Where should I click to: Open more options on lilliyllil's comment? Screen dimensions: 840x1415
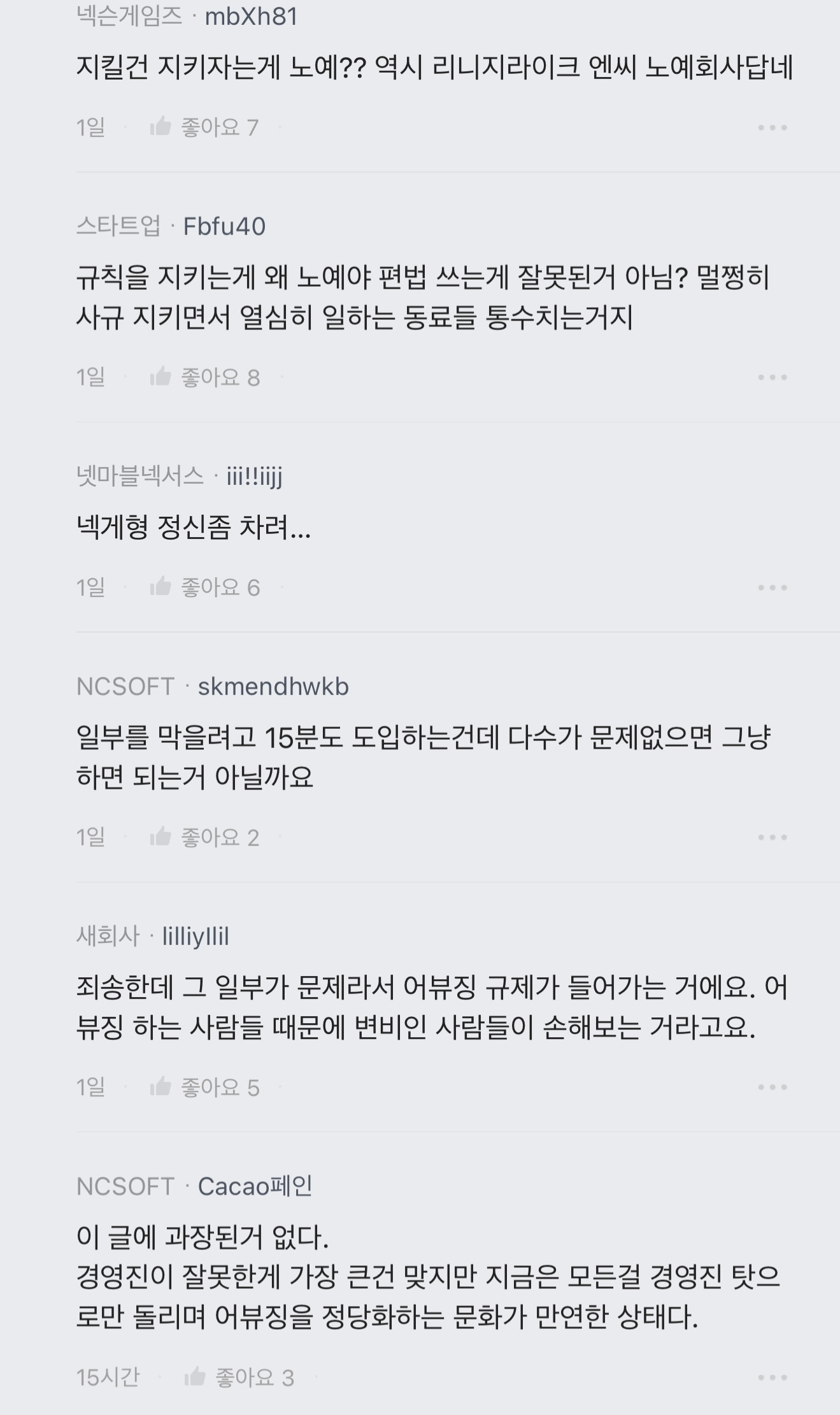pos(772,1087)
